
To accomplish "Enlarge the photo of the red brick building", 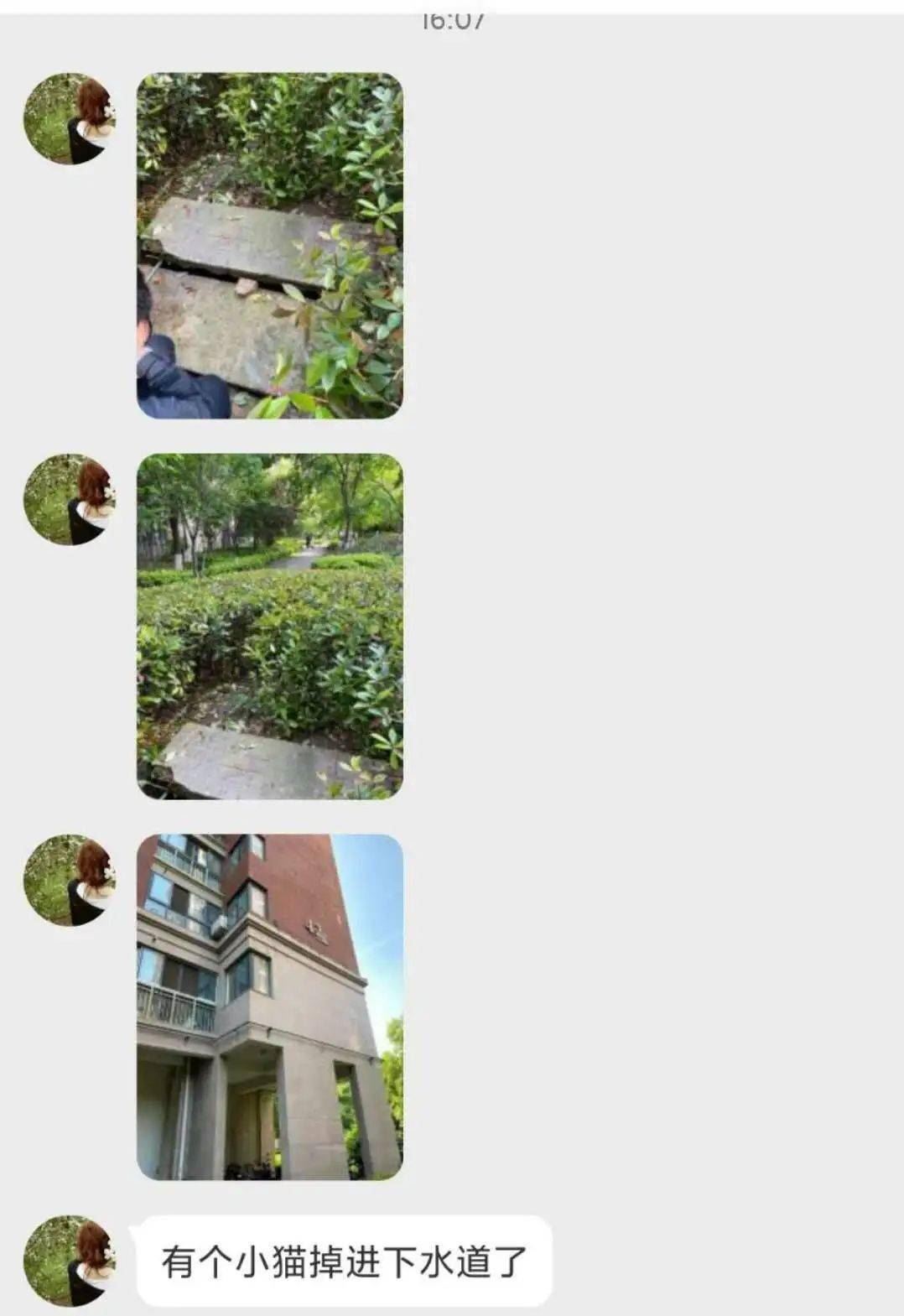I will pyautogui.click(x=269, y=1007).
